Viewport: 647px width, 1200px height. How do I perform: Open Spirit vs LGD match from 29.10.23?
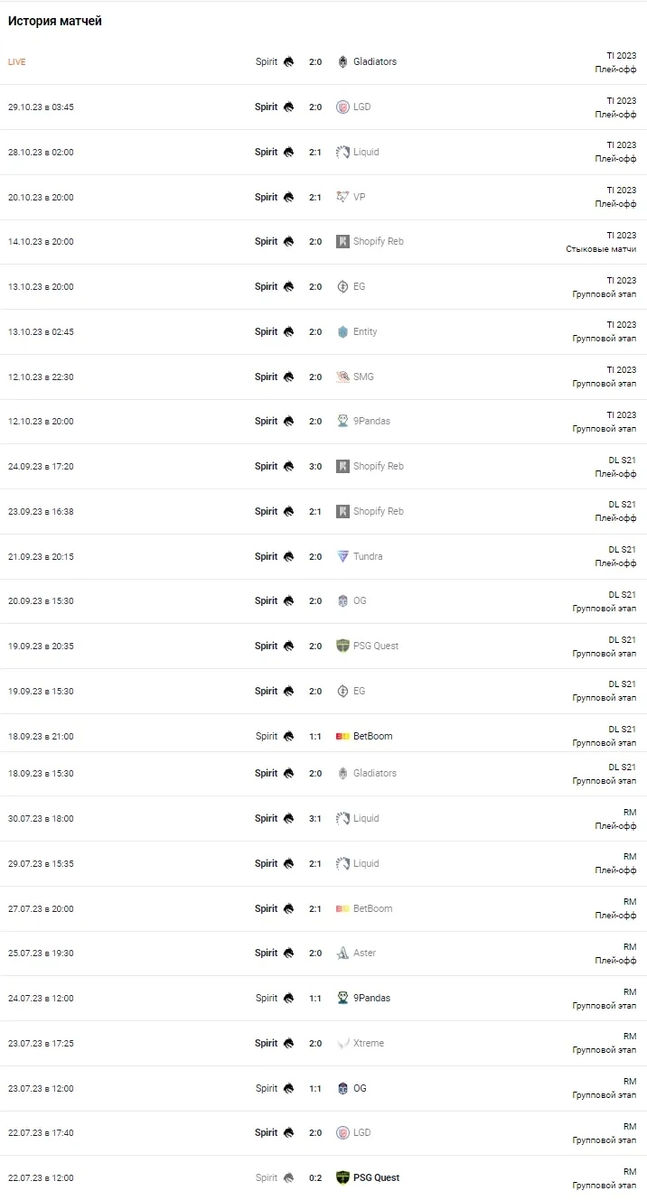coord(323,107)
